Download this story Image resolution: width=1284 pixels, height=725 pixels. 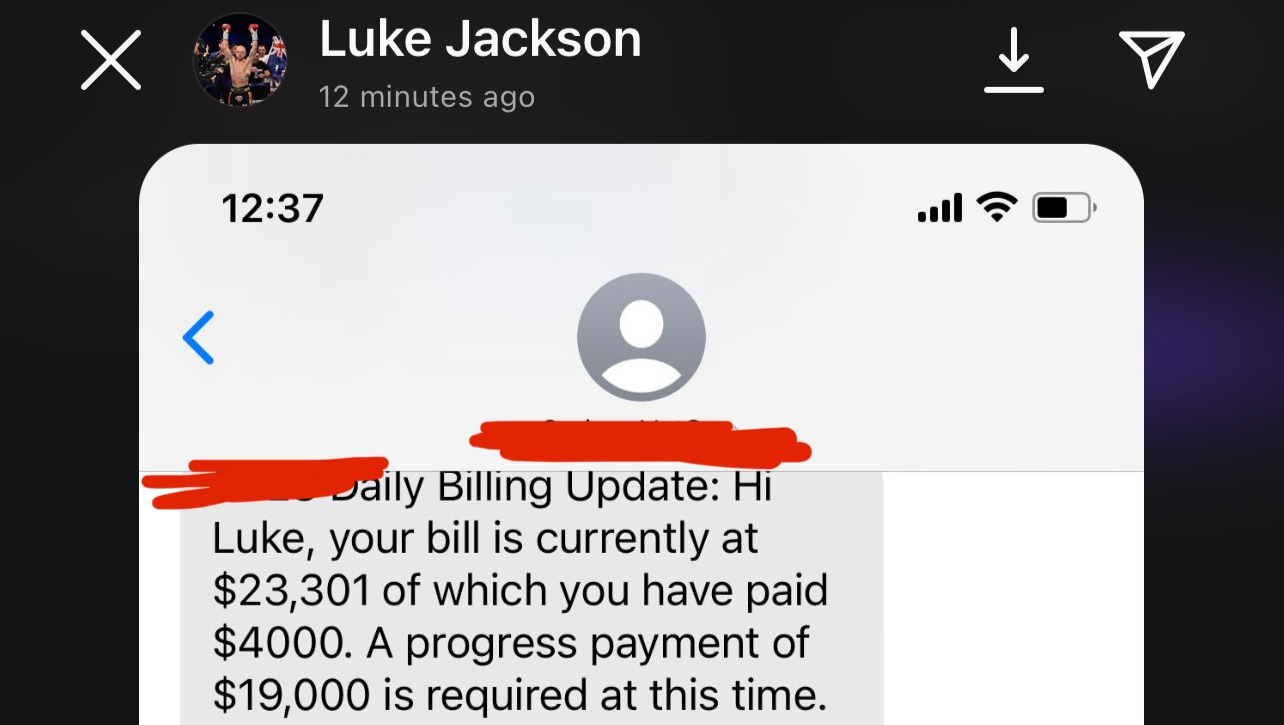1014,60
